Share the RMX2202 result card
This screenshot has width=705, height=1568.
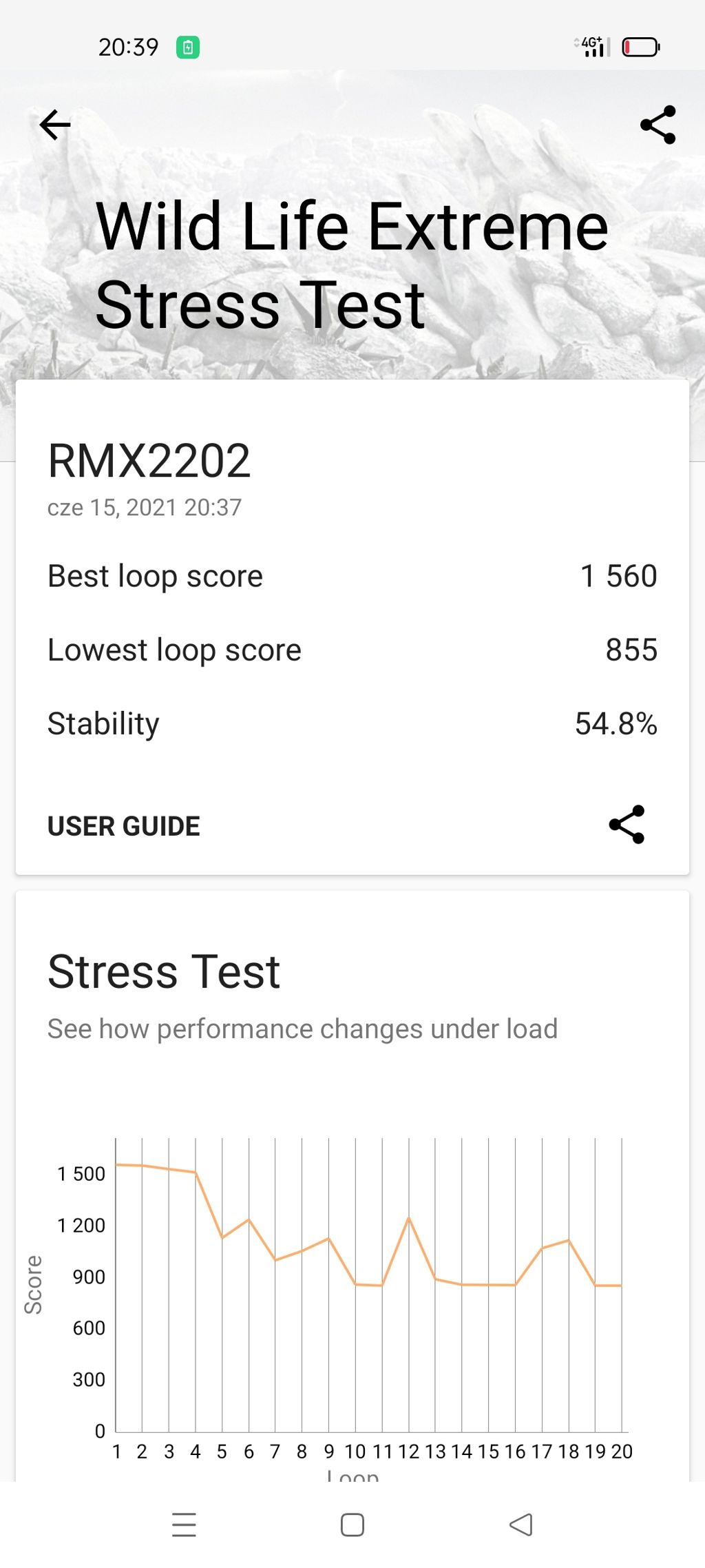pyautogui.click(x=627, y=825)
